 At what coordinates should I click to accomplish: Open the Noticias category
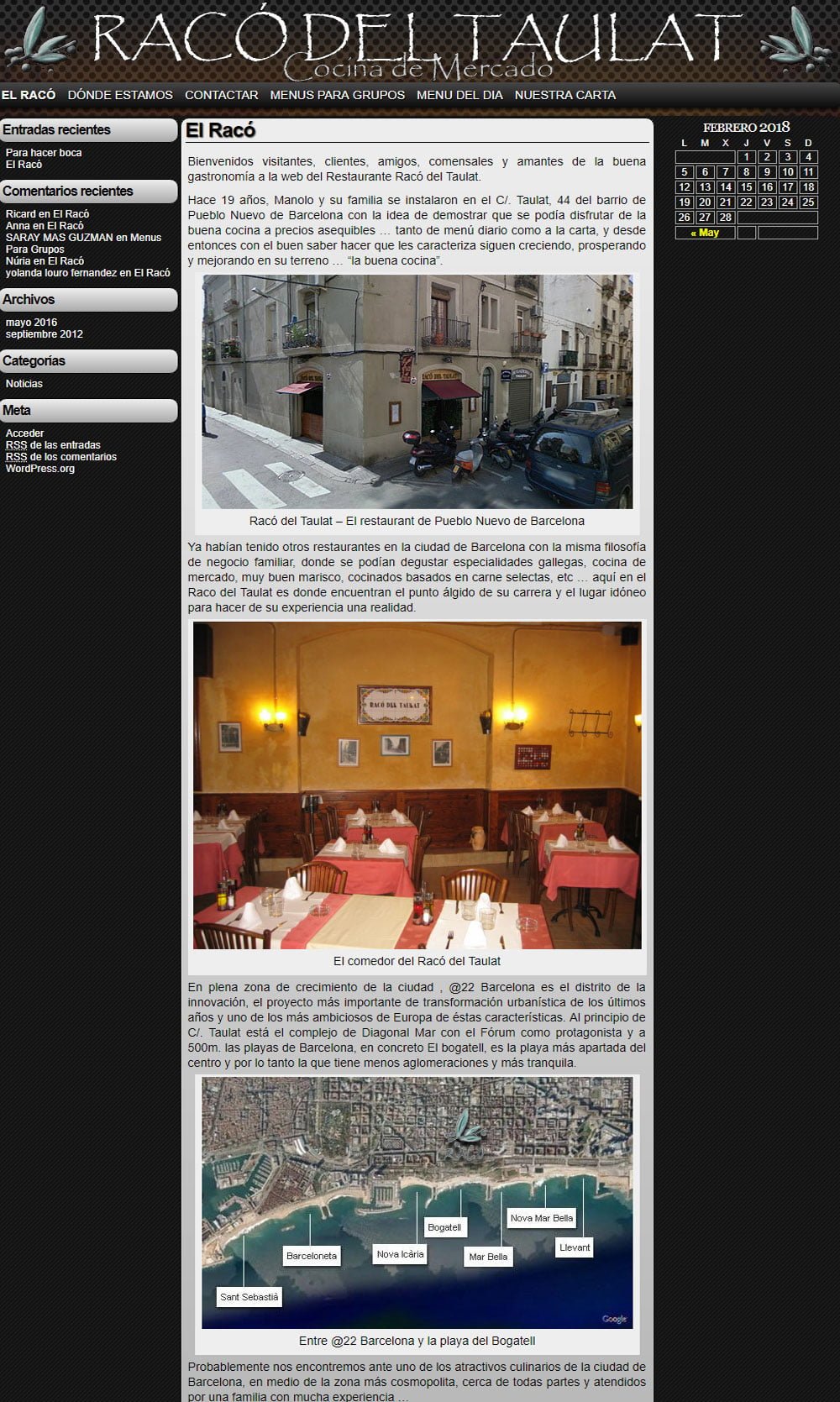(24, 383)
